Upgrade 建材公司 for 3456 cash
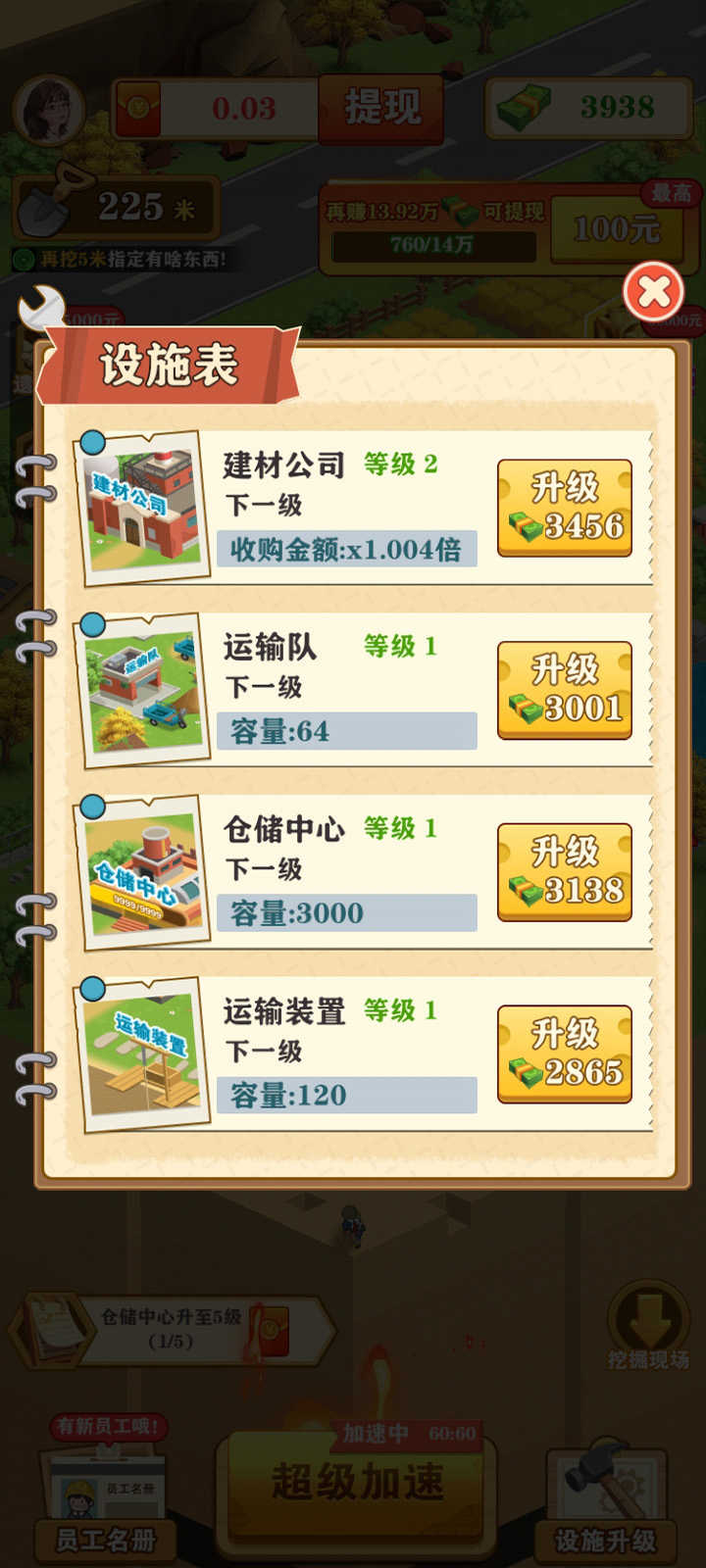 click(564, 508)
